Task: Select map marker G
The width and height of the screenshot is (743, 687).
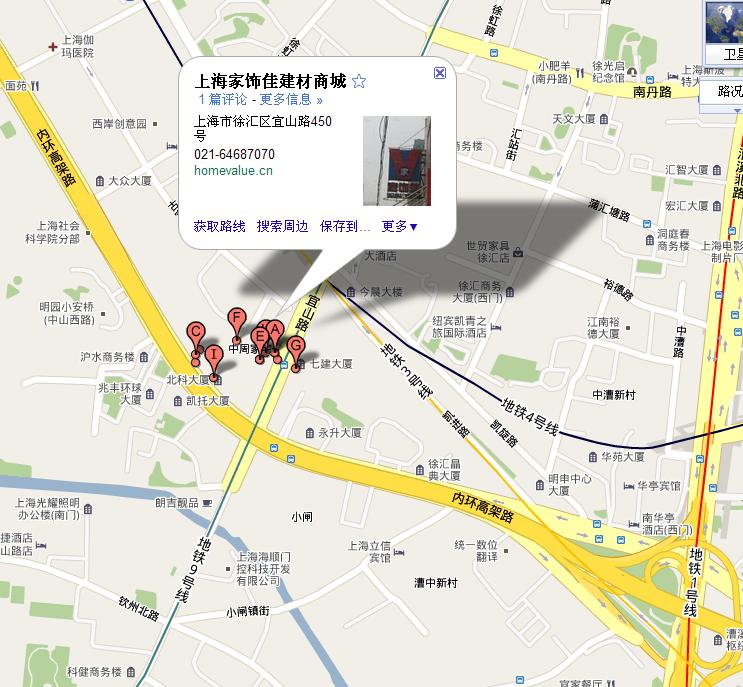Action: (x=295, y=347)
